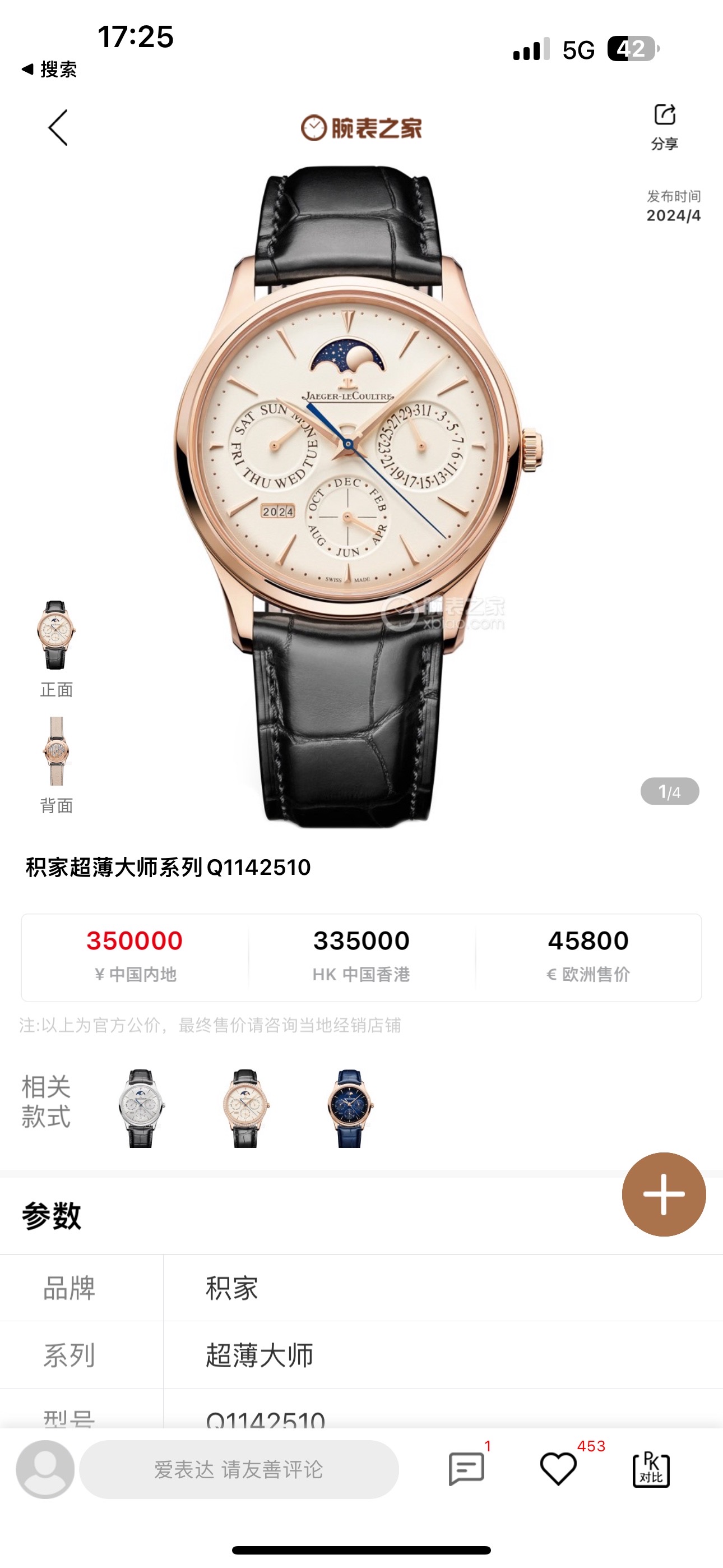View comments via the chat bubble icon
The width and height of the screenshot is (723, 1568).
(x=466, y=1469)
